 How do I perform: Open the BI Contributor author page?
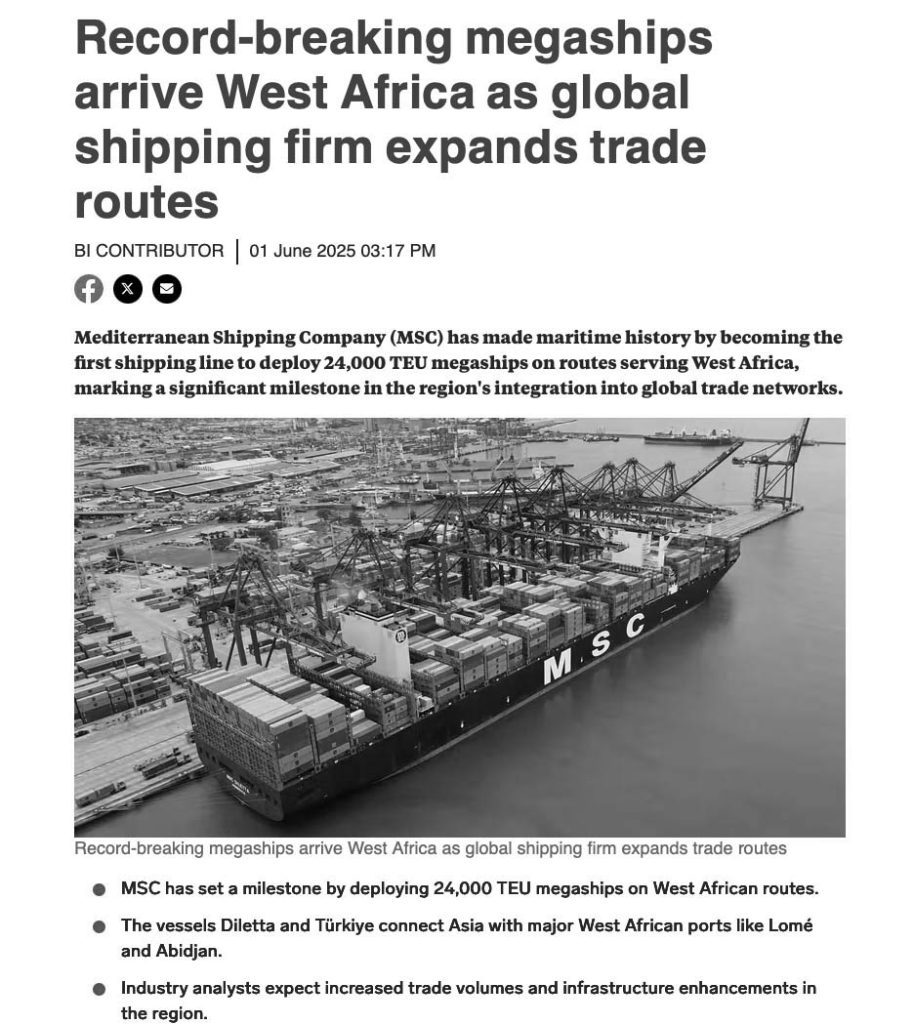[149, 251]
